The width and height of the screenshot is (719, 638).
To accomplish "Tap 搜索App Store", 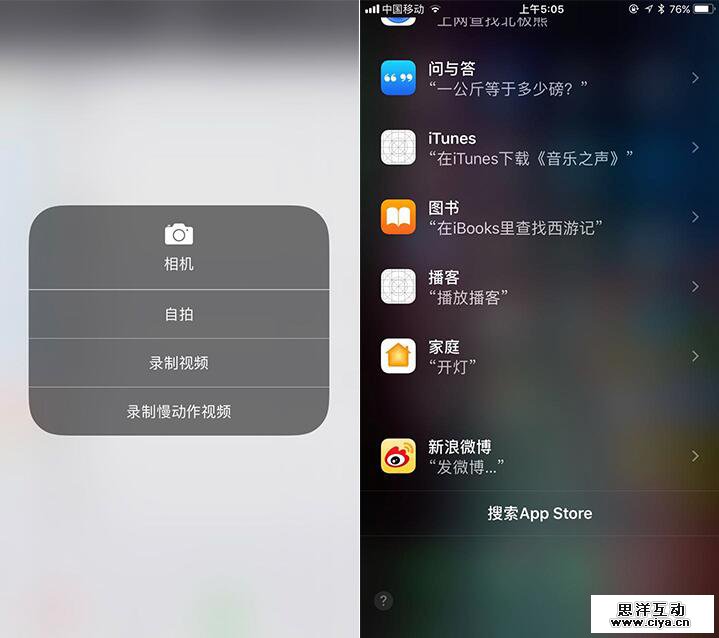I will 540,513.
